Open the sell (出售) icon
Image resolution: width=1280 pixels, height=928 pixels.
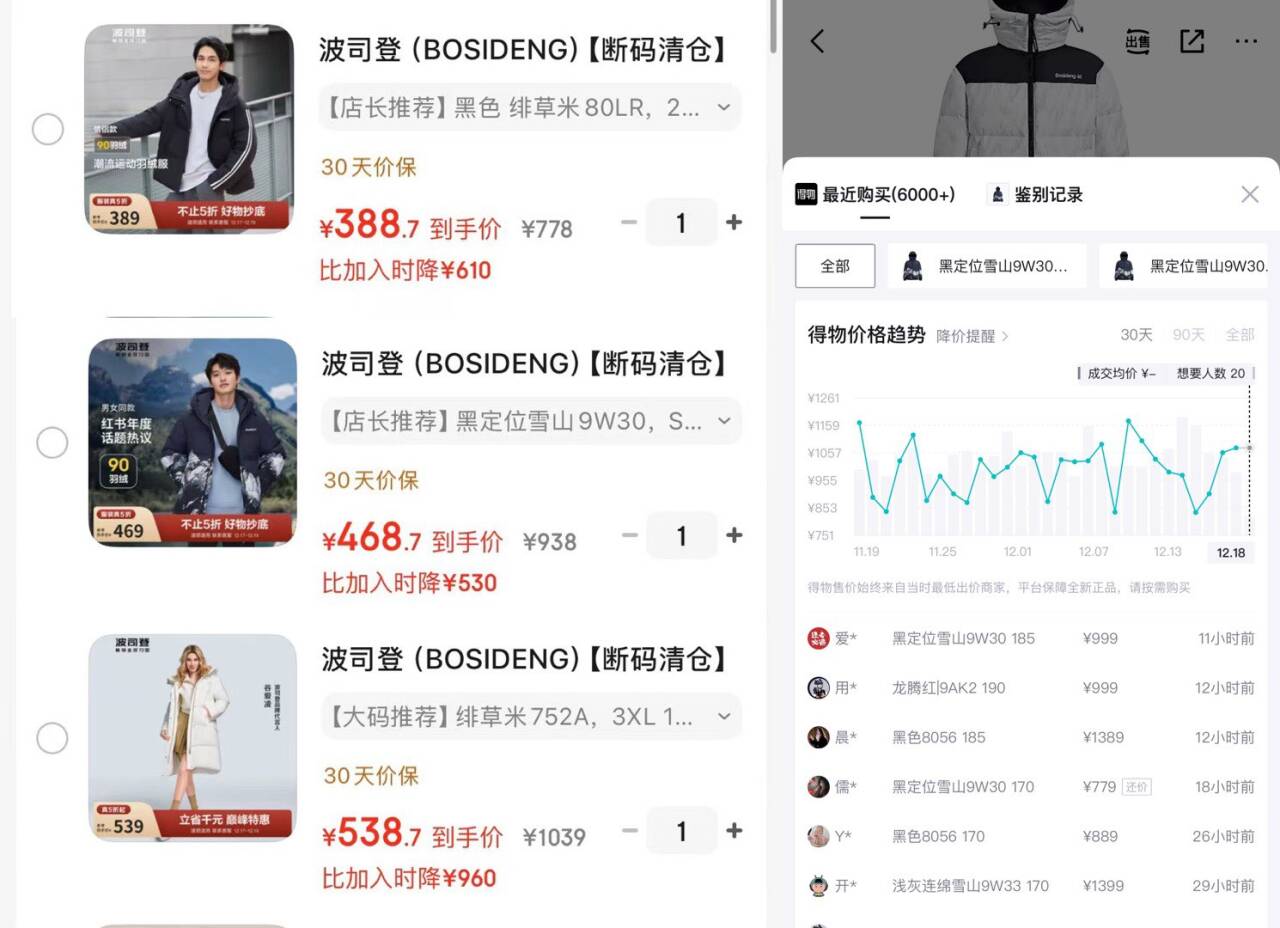(1138, 41)
